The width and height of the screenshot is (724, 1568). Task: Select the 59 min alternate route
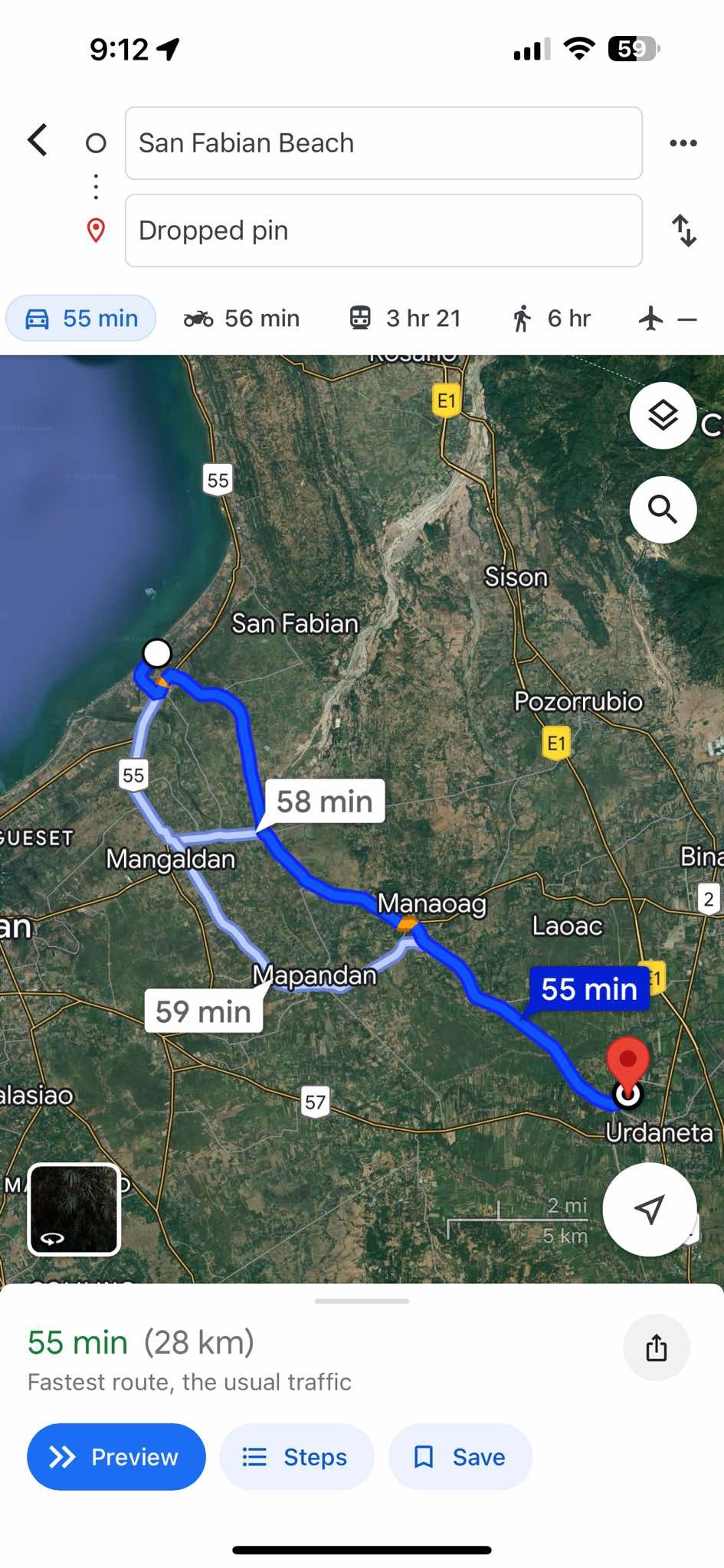pyautogui.click(x=203, y=1011)
